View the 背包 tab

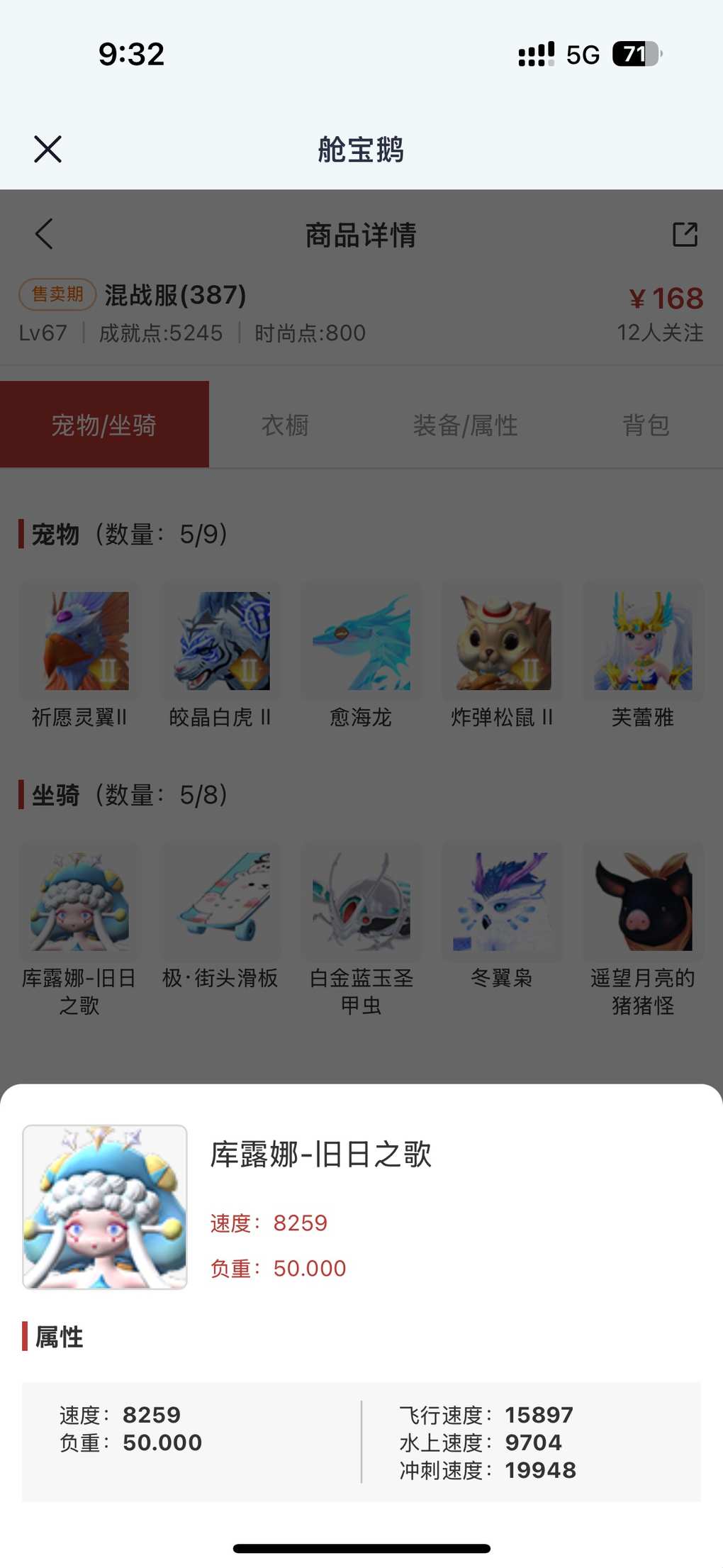pos(646,425)
